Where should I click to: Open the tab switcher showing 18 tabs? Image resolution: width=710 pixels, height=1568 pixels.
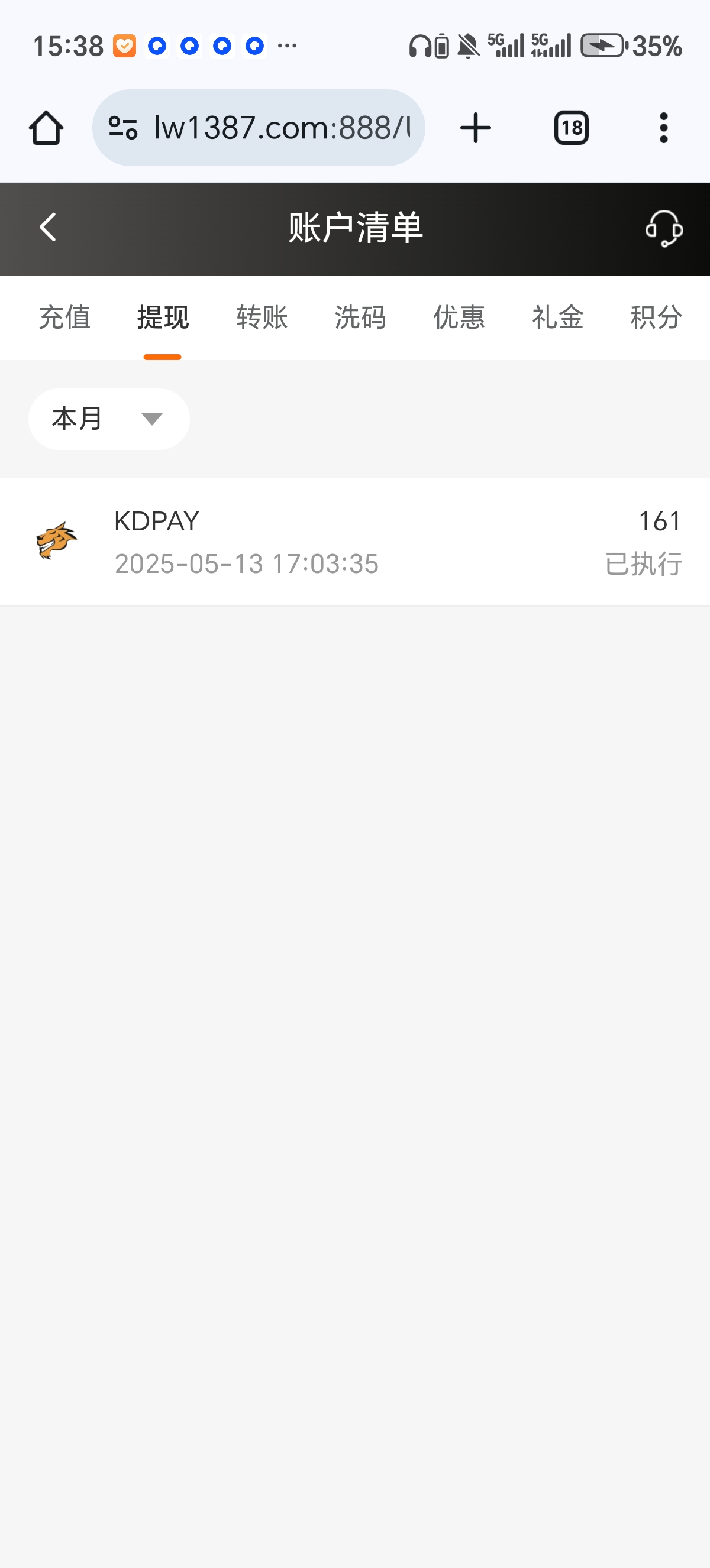(571, 127)
